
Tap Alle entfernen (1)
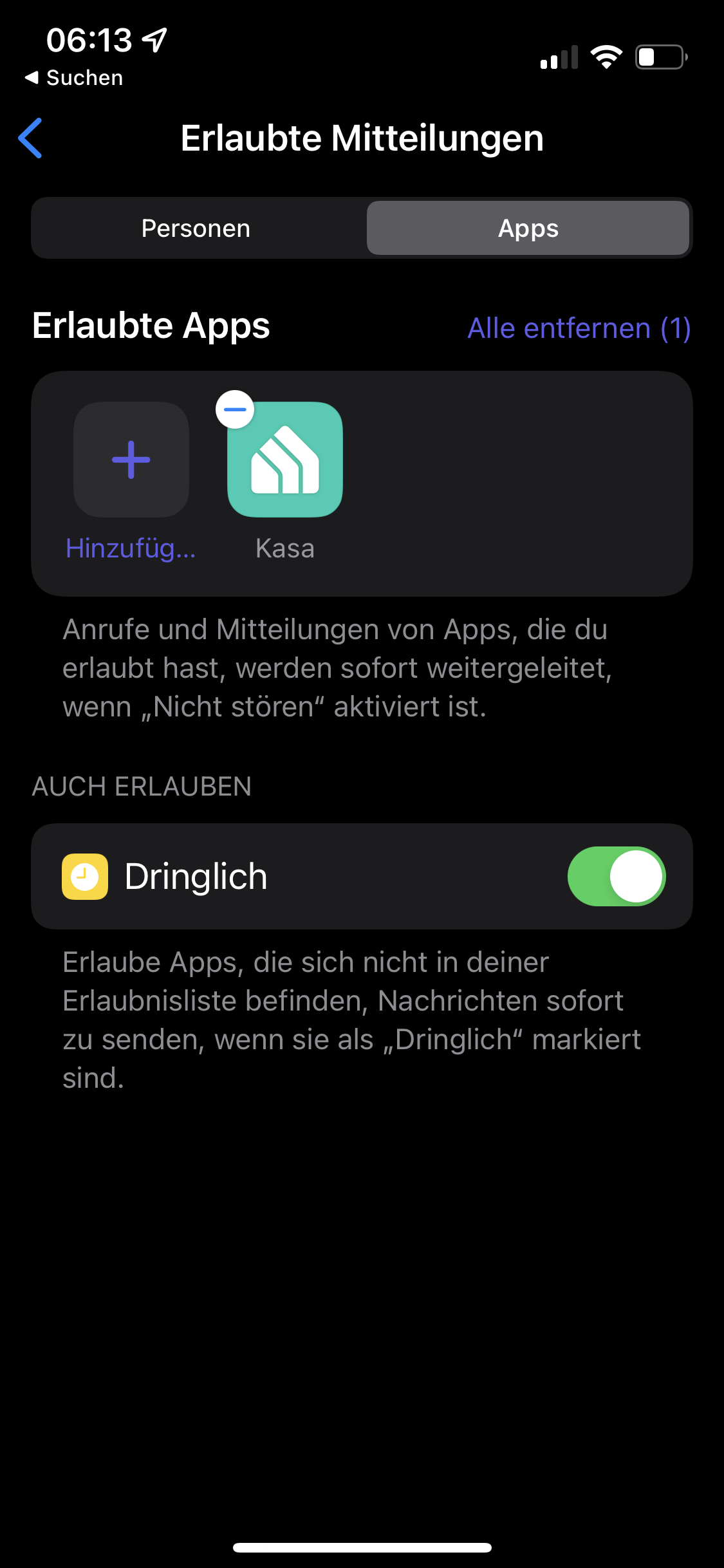[x=579, y=328]
